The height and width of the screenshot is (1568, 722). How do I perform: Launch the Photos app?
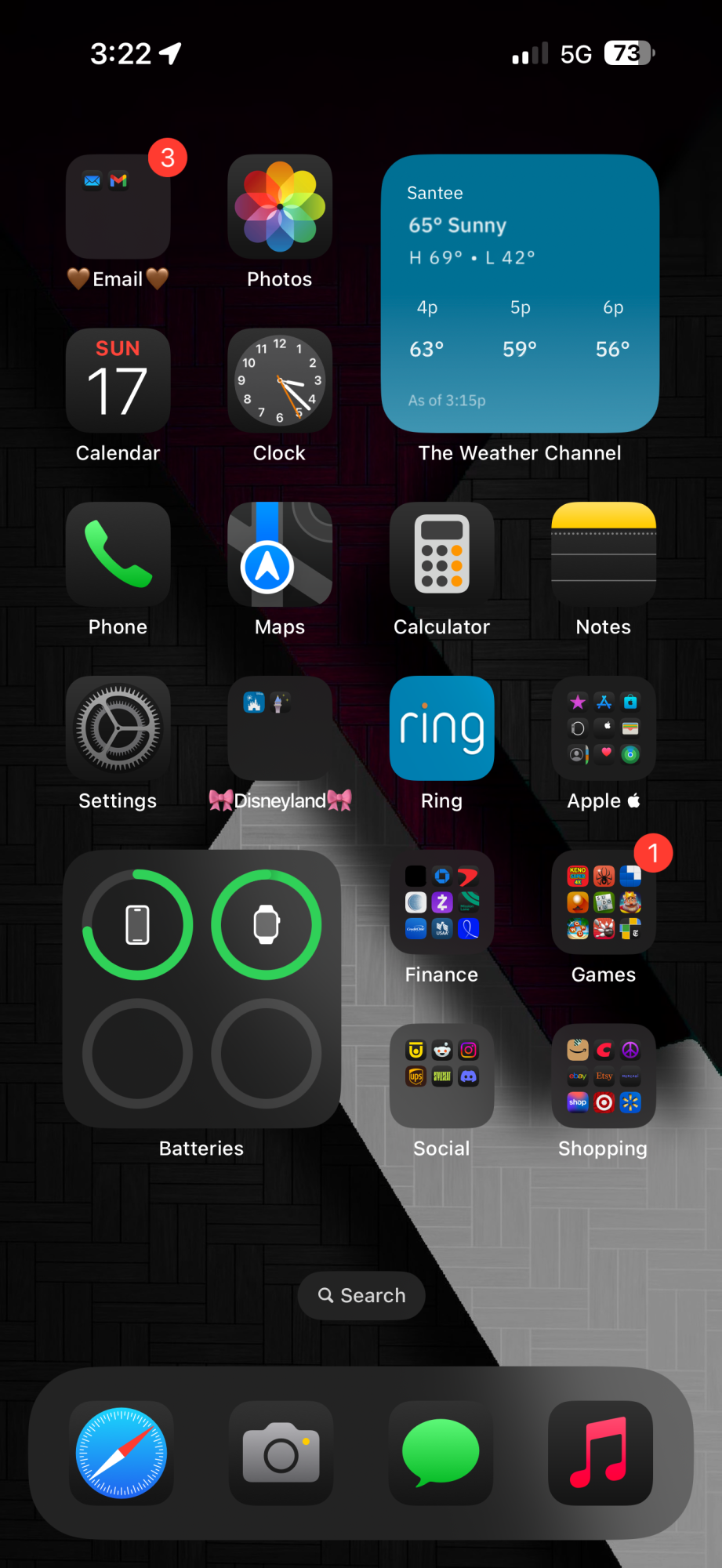280,207
